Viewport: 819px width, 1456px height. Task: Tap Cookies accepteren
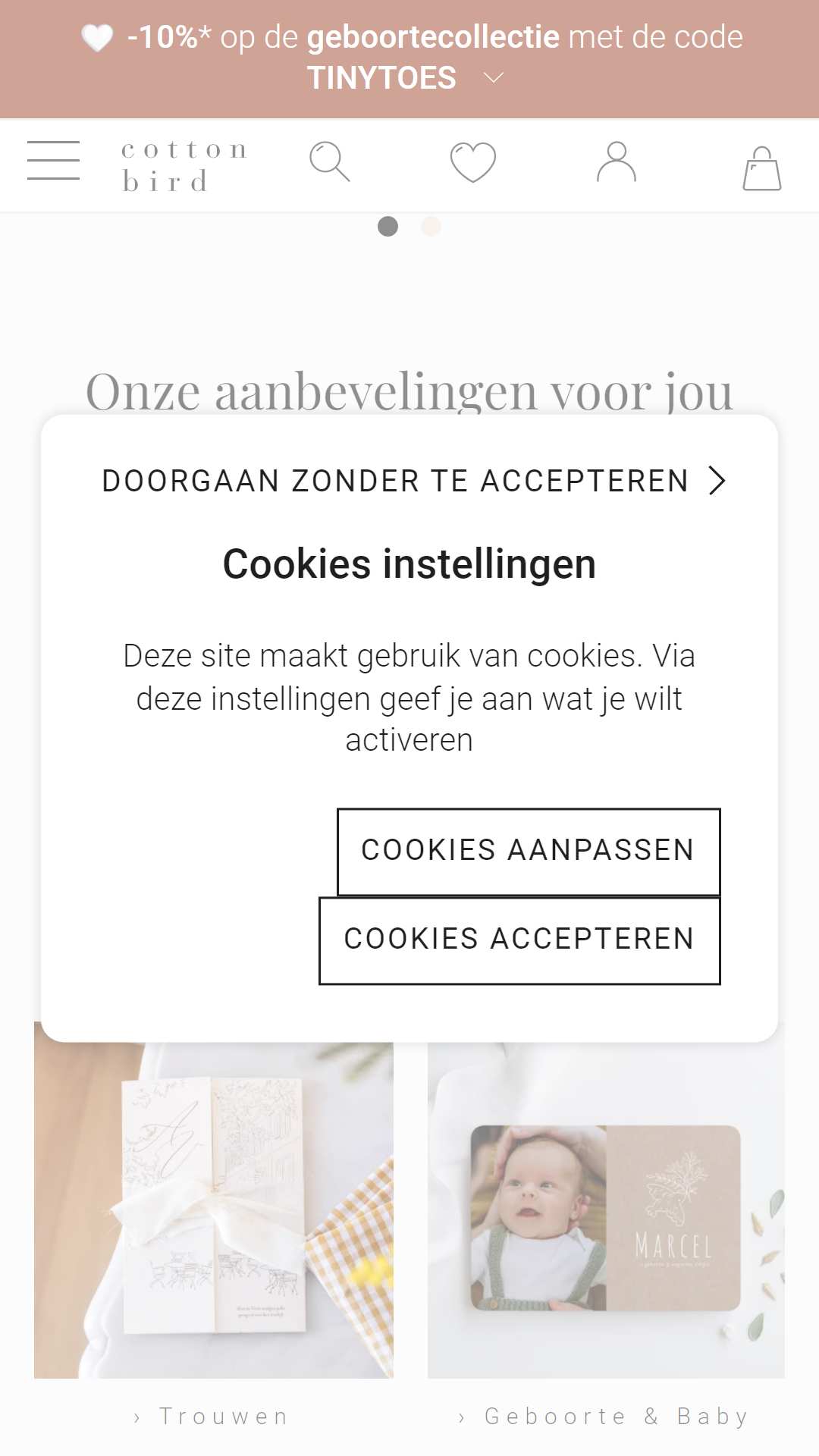519,940
